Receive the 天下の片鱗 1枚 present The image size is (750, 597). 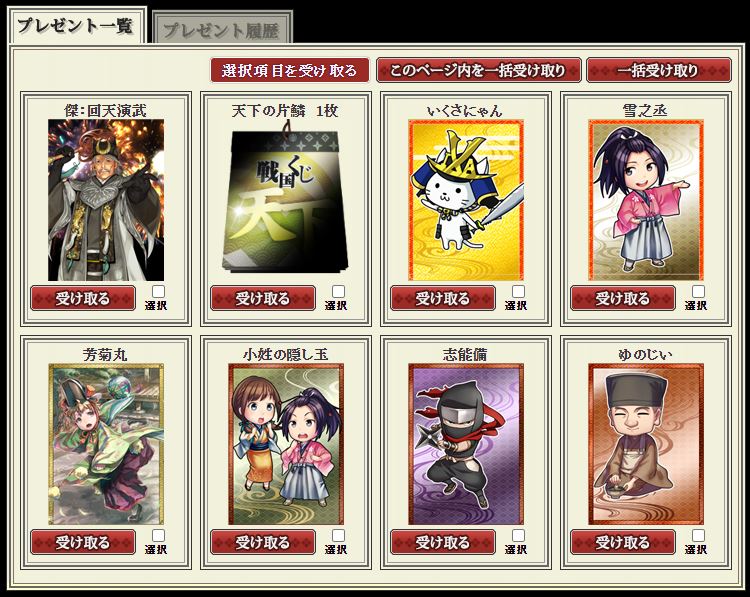[x=263, y=298]
